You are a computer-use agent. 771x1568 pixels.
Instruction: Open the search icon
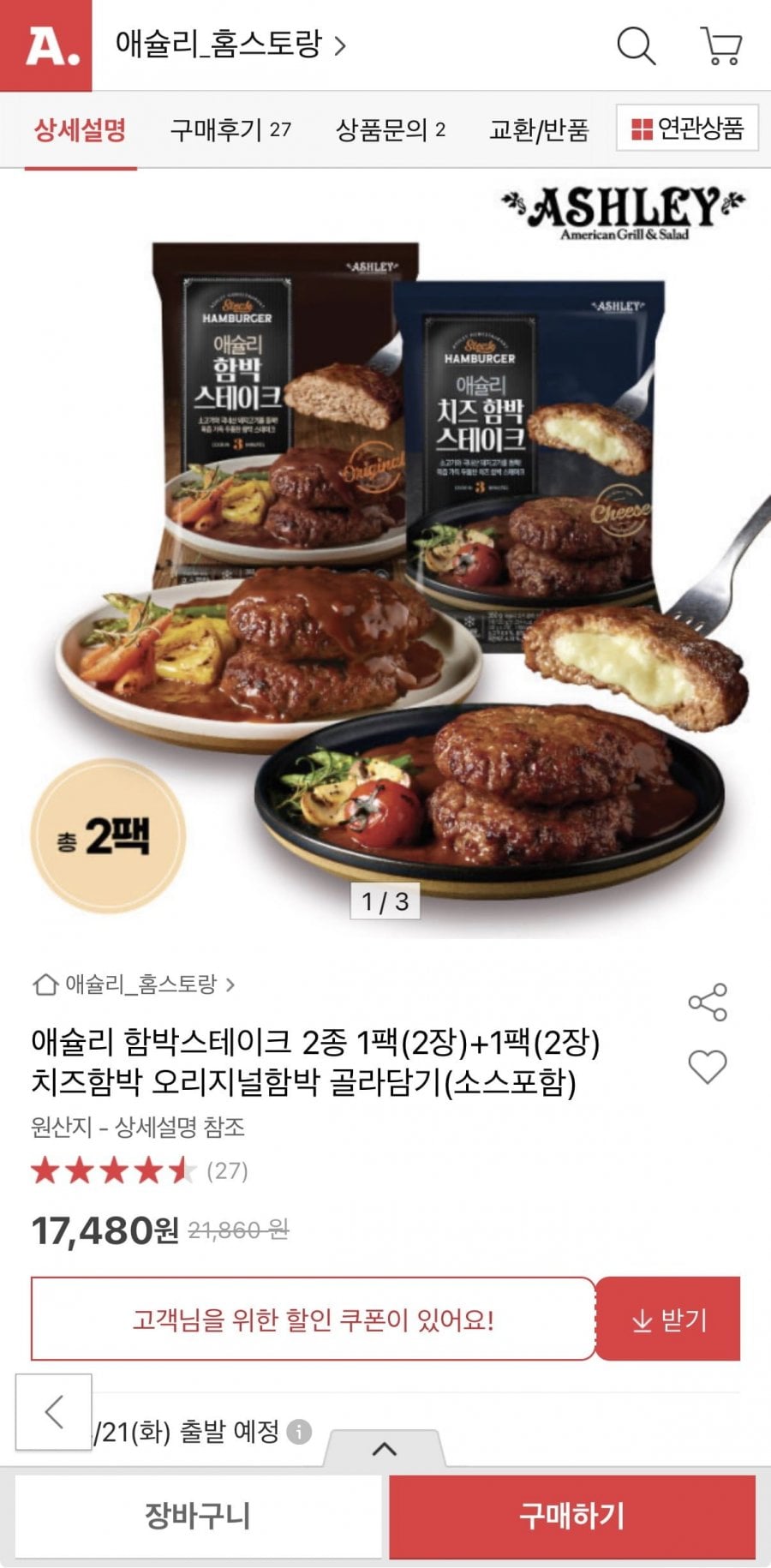636,45
